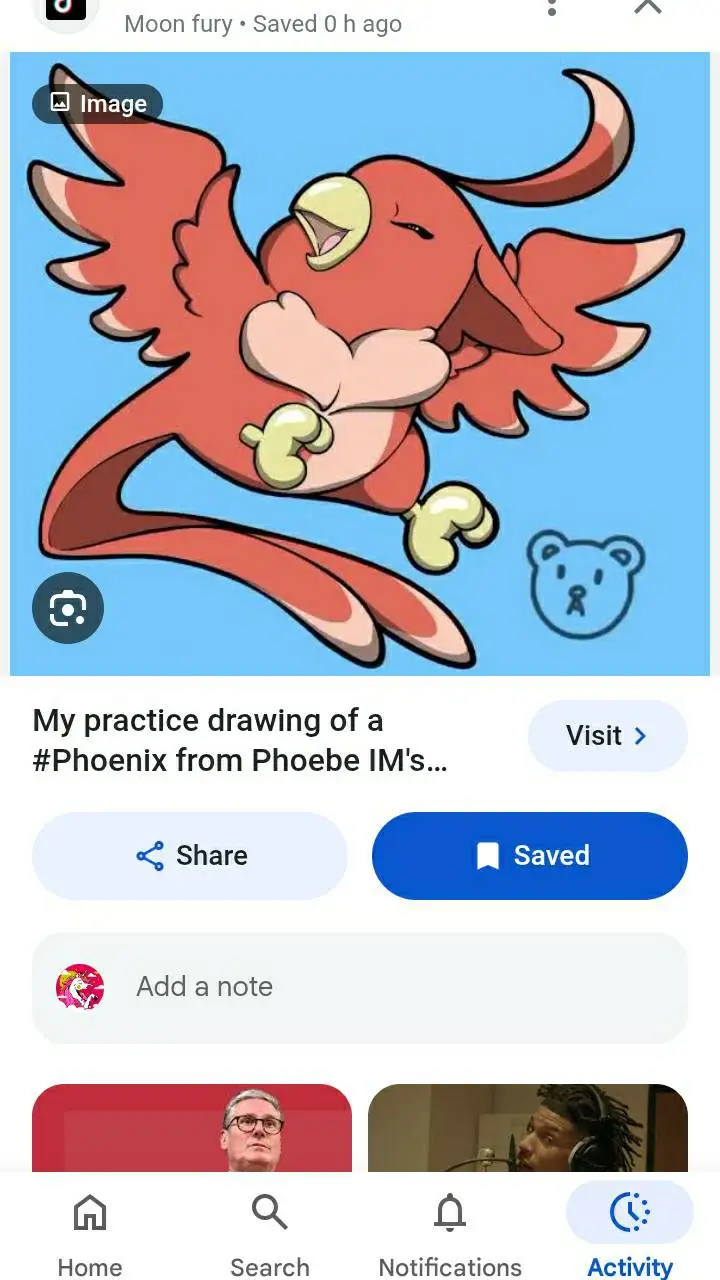Search this pin with the Lens camera icon
Screen dimensions: 720x1280
tap(67, 607)
